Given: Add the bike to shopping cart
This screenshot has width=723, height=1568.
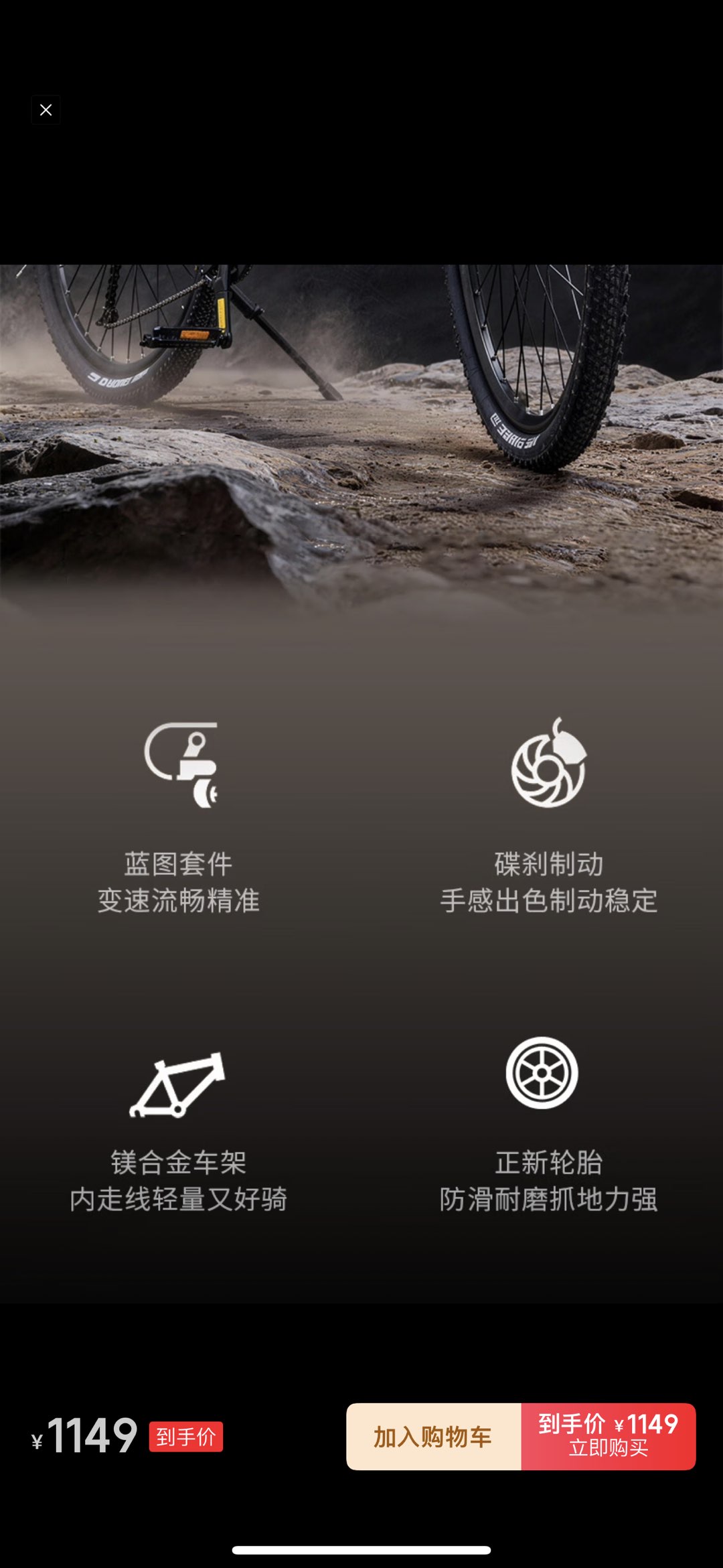Looking at the screenshot, I should tap(433, 1437).
